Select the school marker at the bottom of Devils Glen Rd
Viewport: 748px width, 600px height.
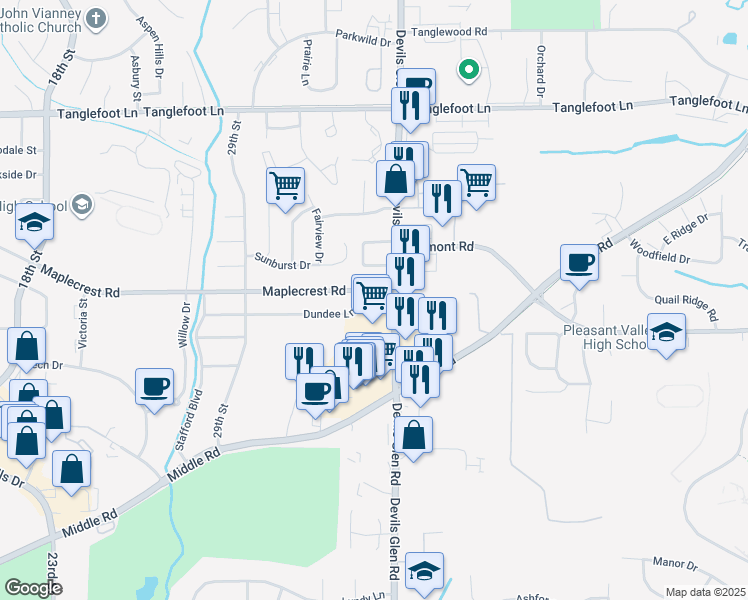pyautogui.click(x=425, y=571)
